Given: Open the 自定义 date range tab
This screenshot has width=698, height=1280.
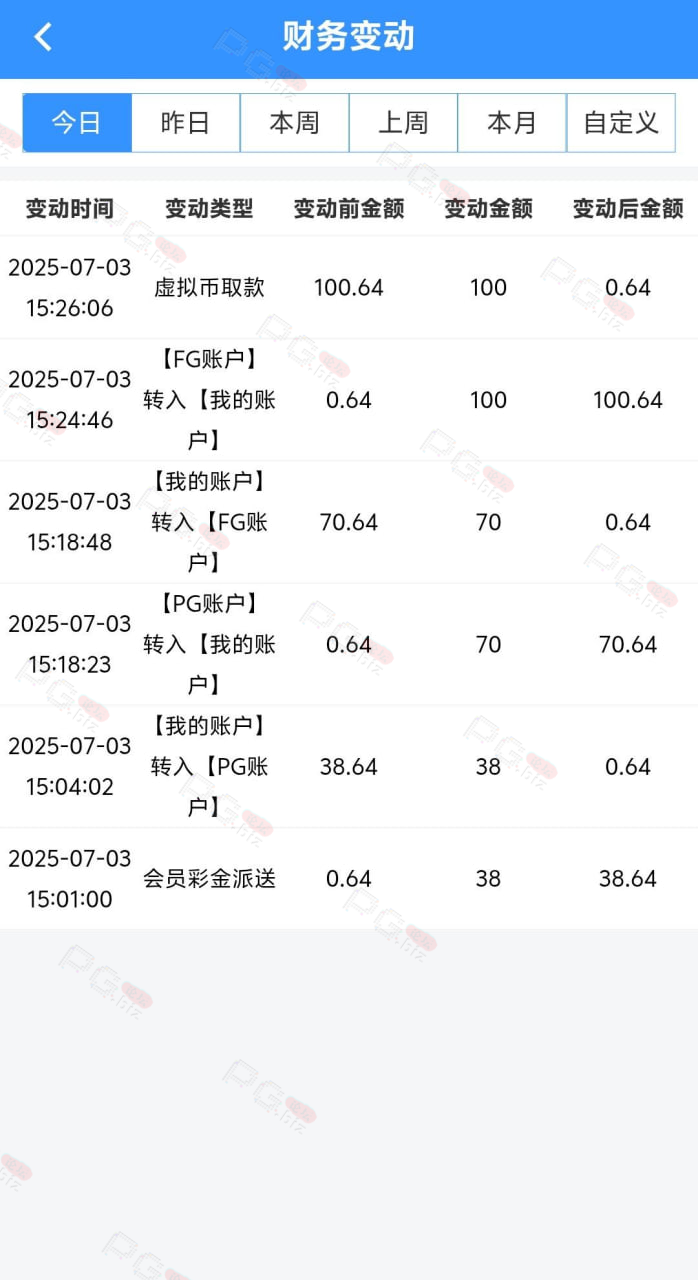Looking at the screenshot, I should 621,123.
